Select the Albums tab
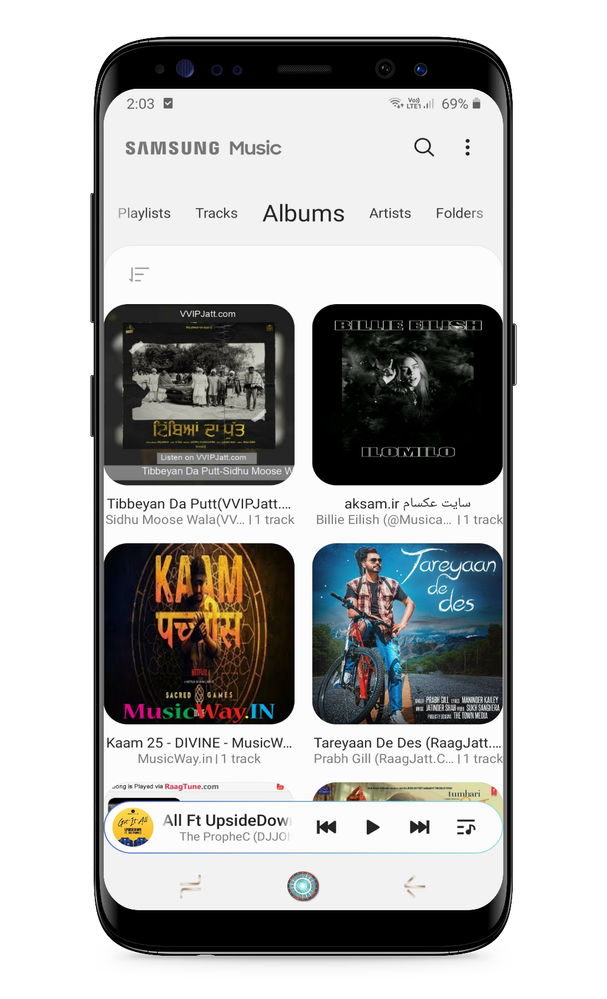Viewport: 607px width, 999px height. (303, 213)
